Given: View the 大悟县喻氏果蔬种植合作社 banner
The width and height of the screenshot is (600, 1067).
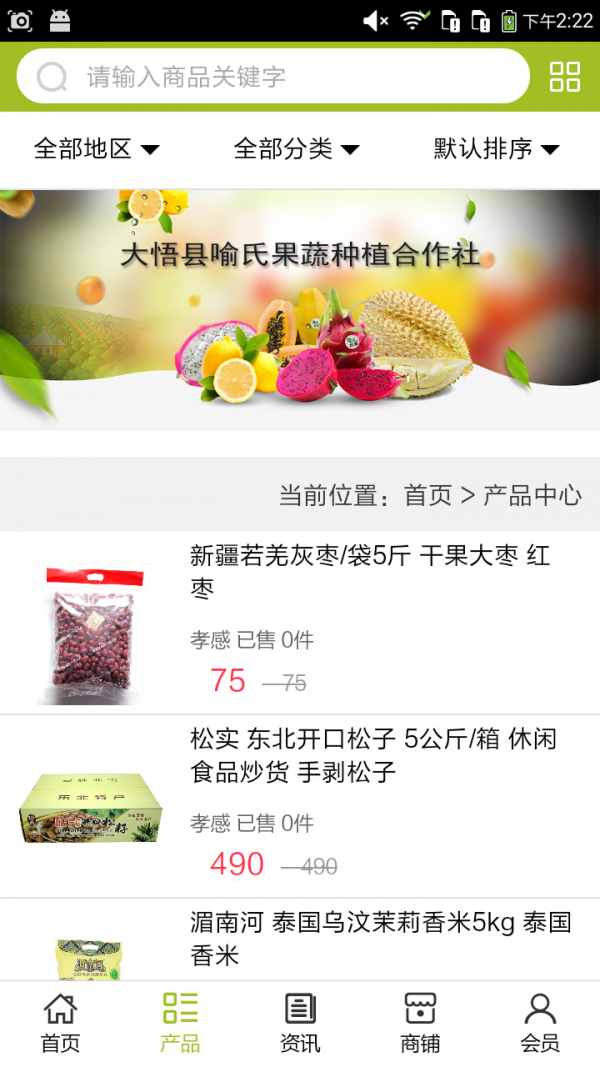Looking at the screenshot, I should click(300, 310).
